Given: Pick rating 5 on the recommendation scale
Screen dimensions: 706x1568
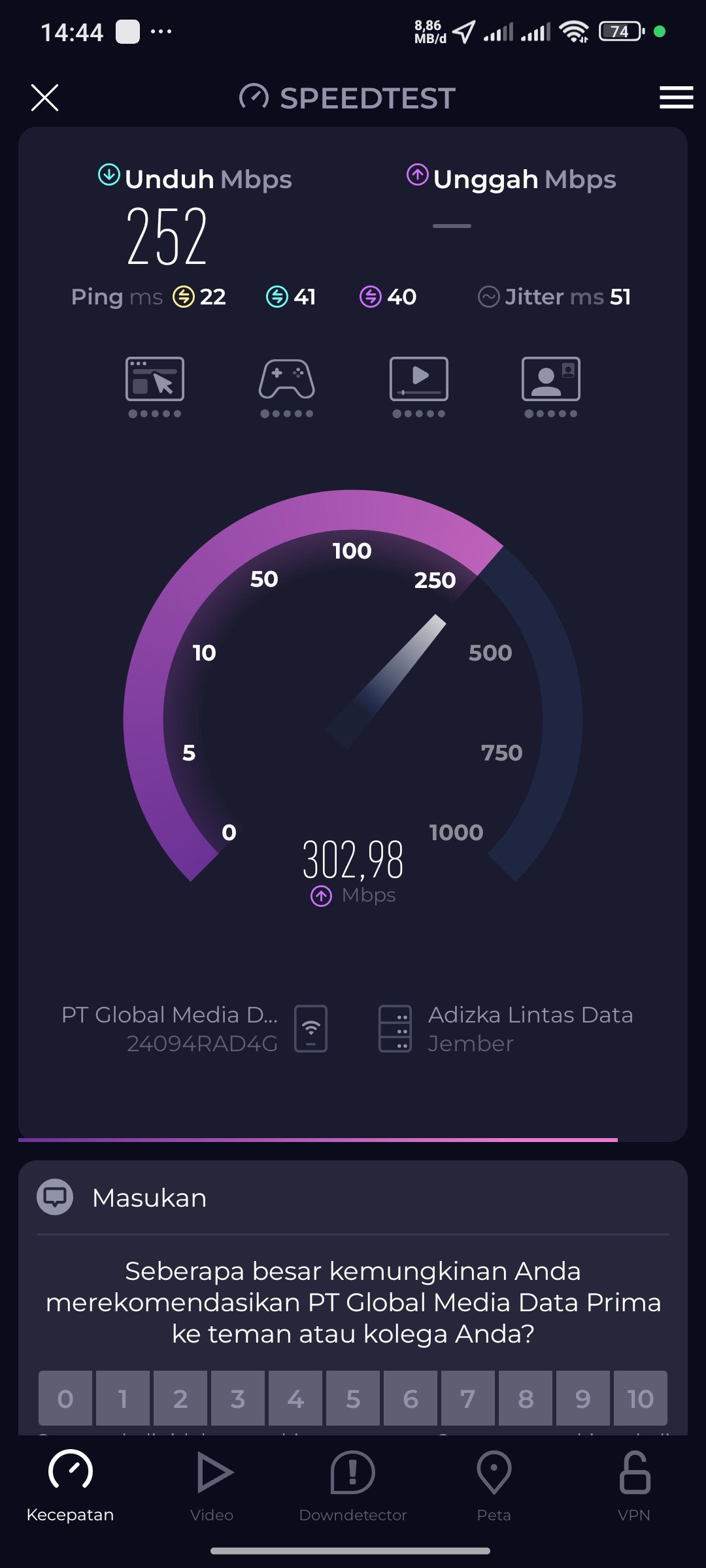Looking at the screenshot, I should [352, 1397].
